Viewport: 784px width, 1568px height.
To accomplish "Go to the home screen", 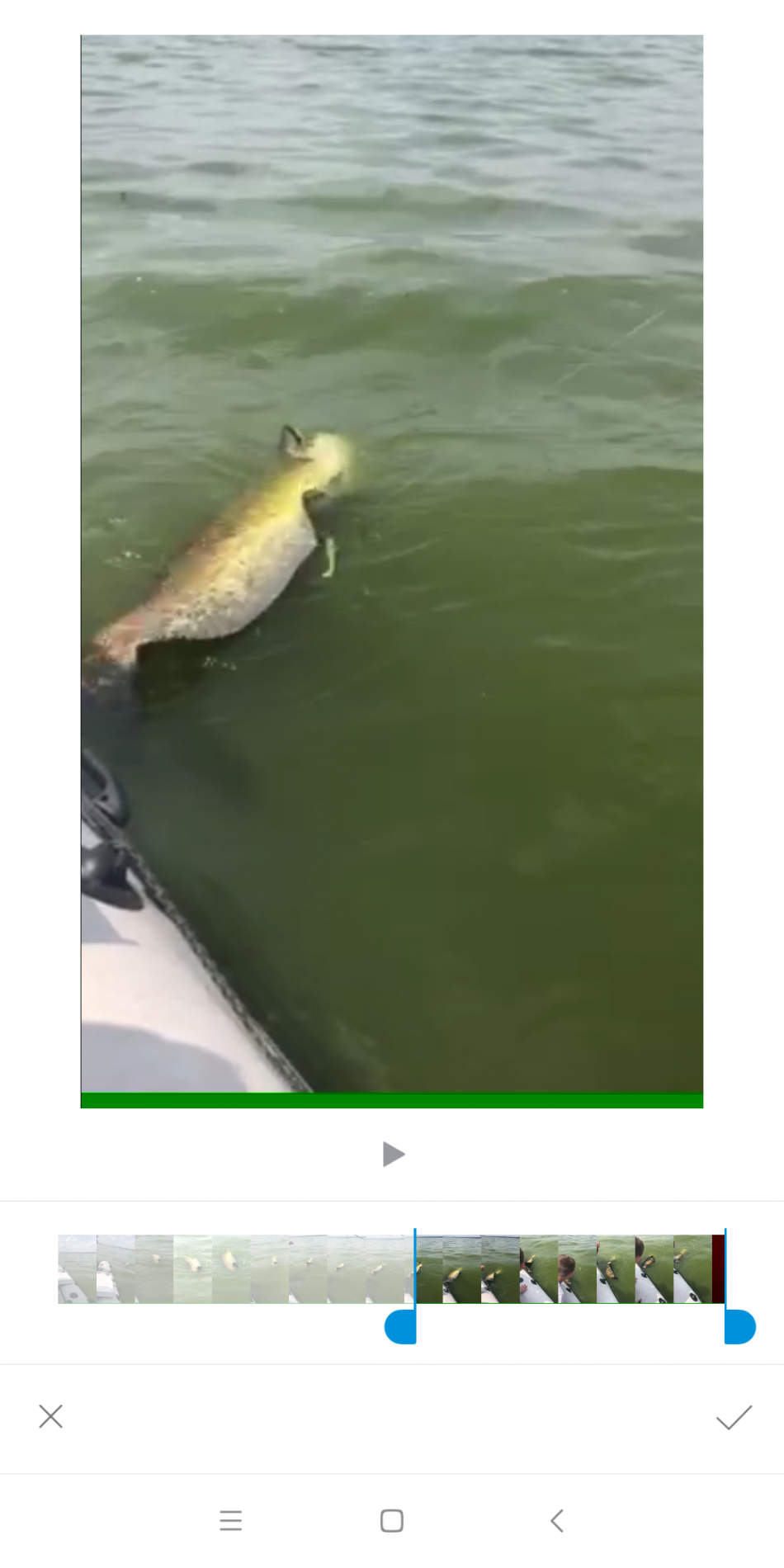I will pyautogui.click(x=392, y=1521).
